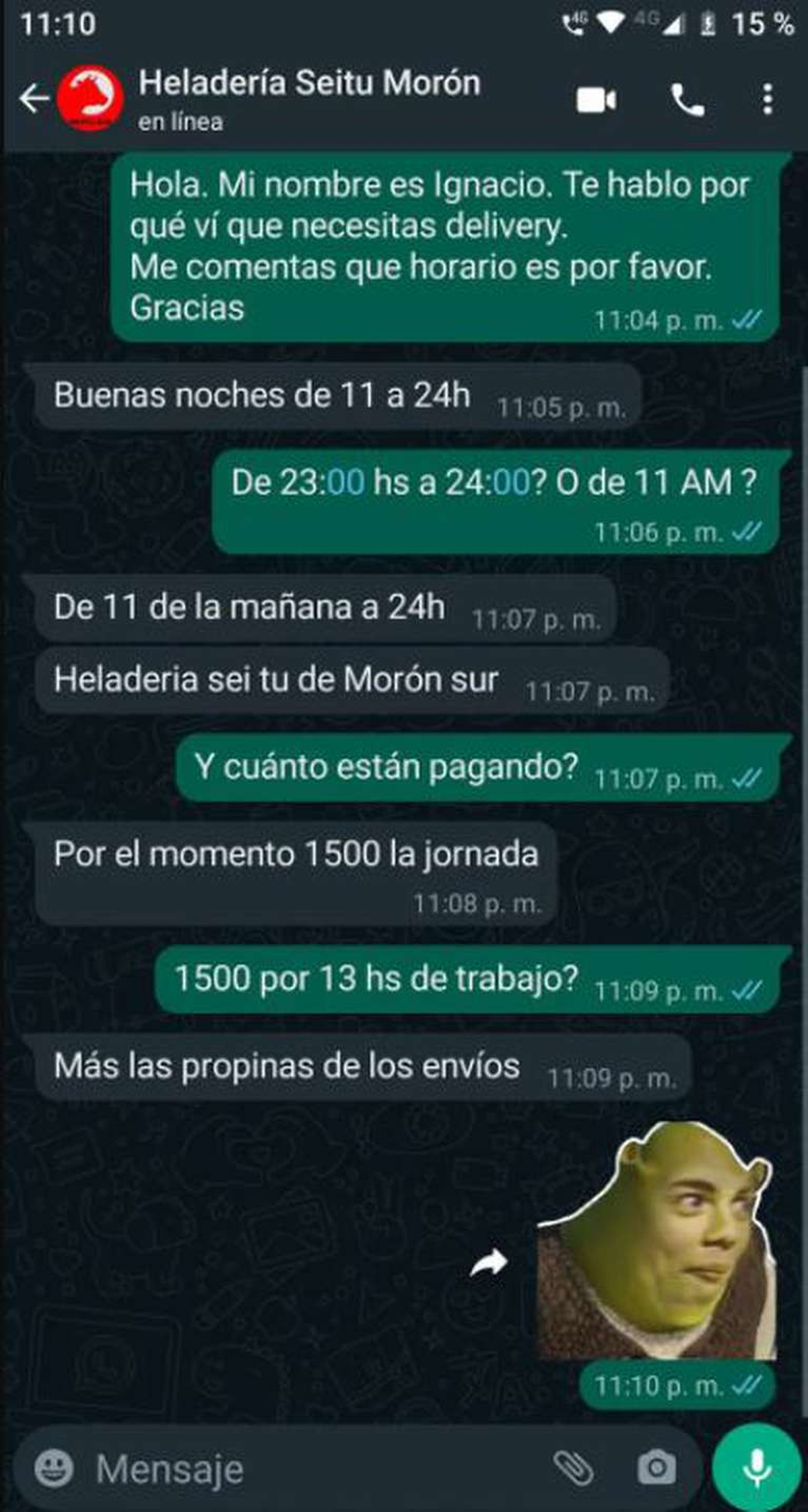Open the camera from the message bar
The image size is (808, 1512).
pyautogui.click(x=656, y=1468)
